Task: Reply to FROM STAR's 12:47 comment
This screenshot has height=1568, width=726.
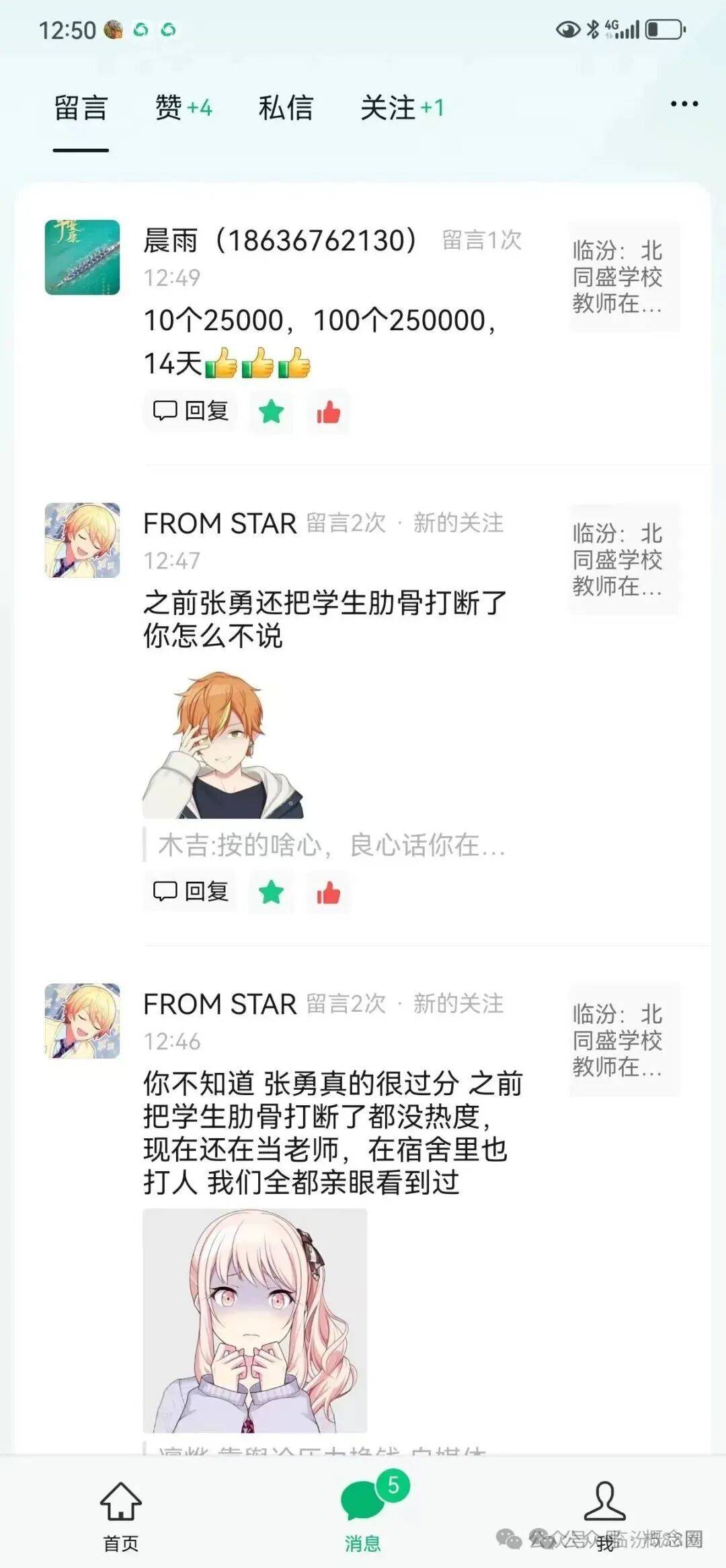Action: pyautogui.click(x=191, y=891)
